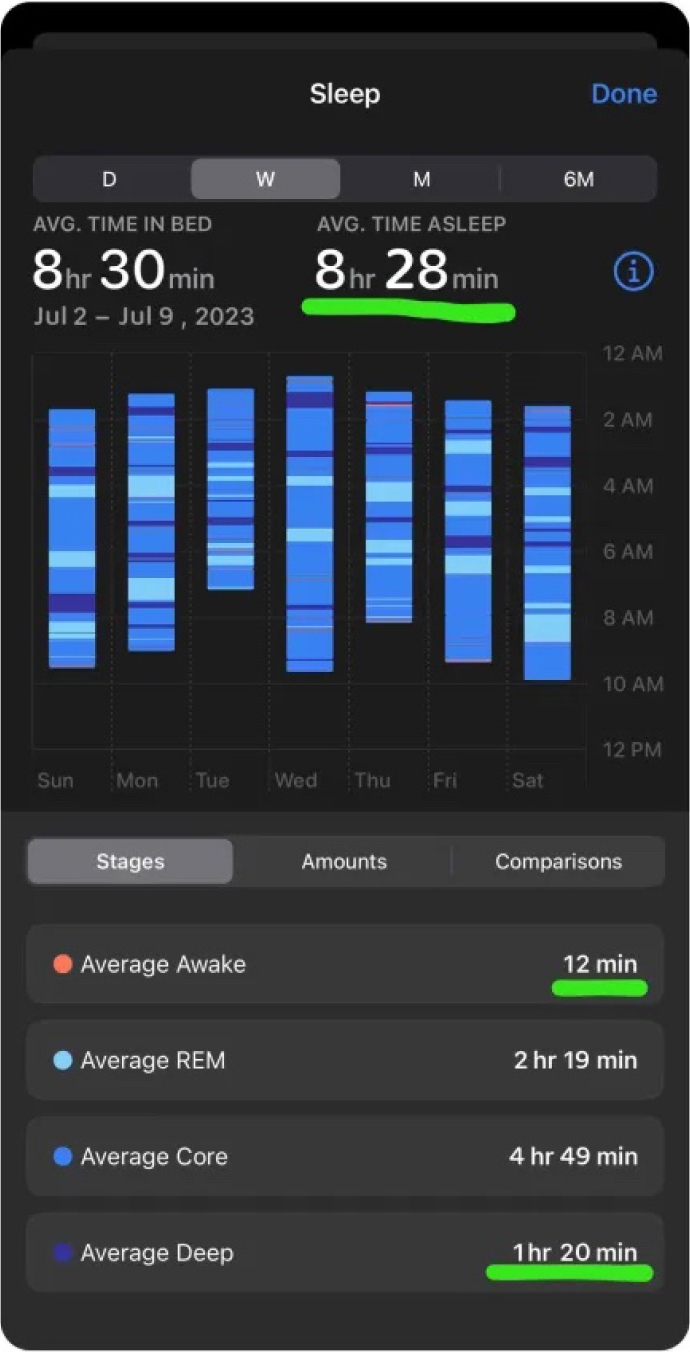Open the sleep info icon

[x=634, y=271]
